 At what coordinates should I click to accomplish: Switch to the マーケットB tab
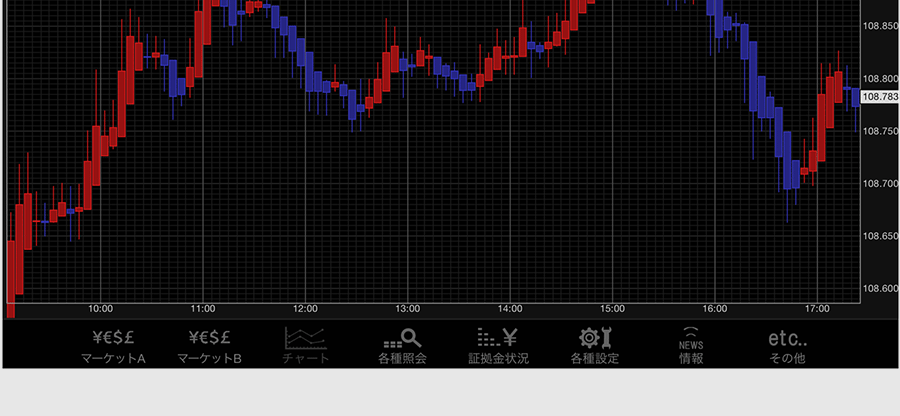[x=209, y=345]
